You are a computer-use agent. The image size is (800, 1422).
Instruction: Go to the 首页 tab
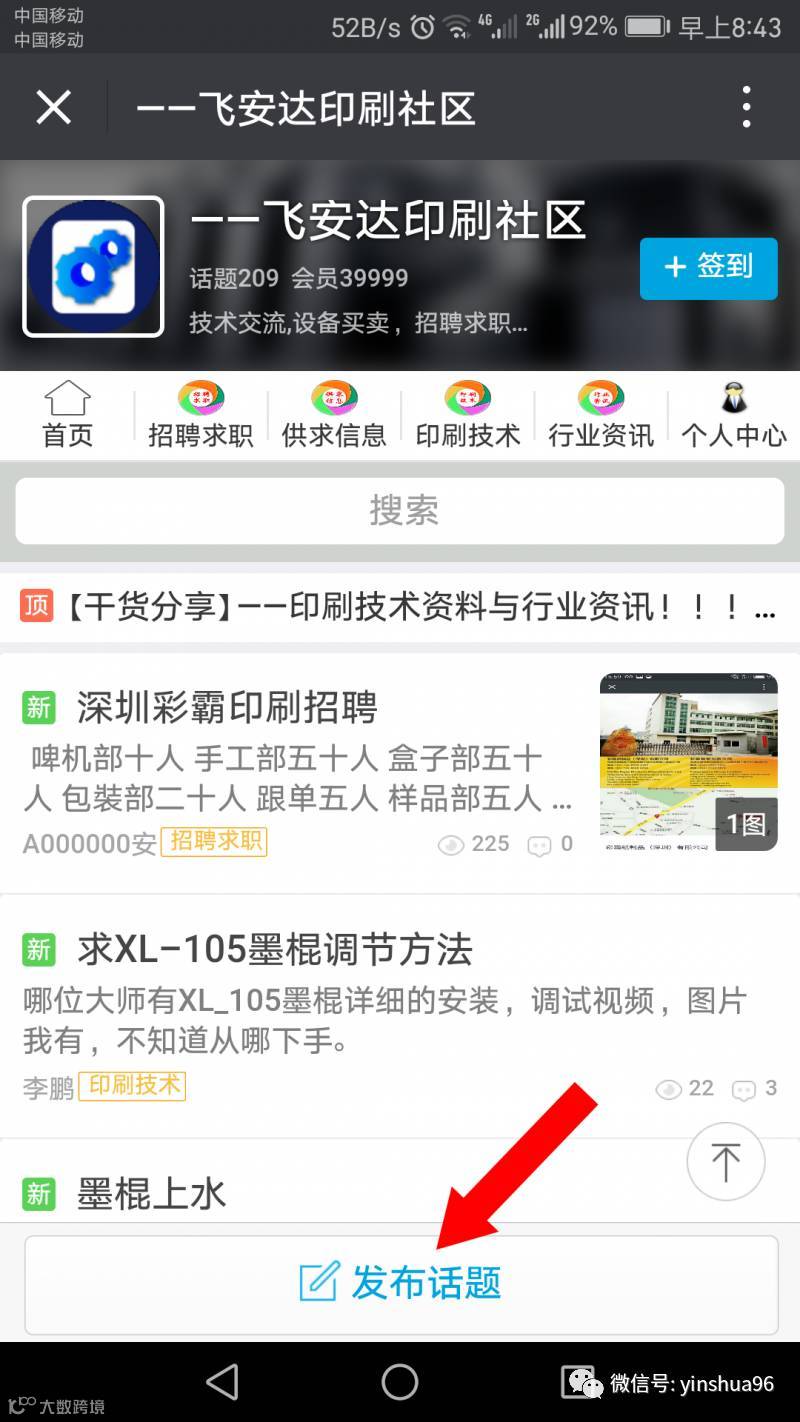point(67,415)
